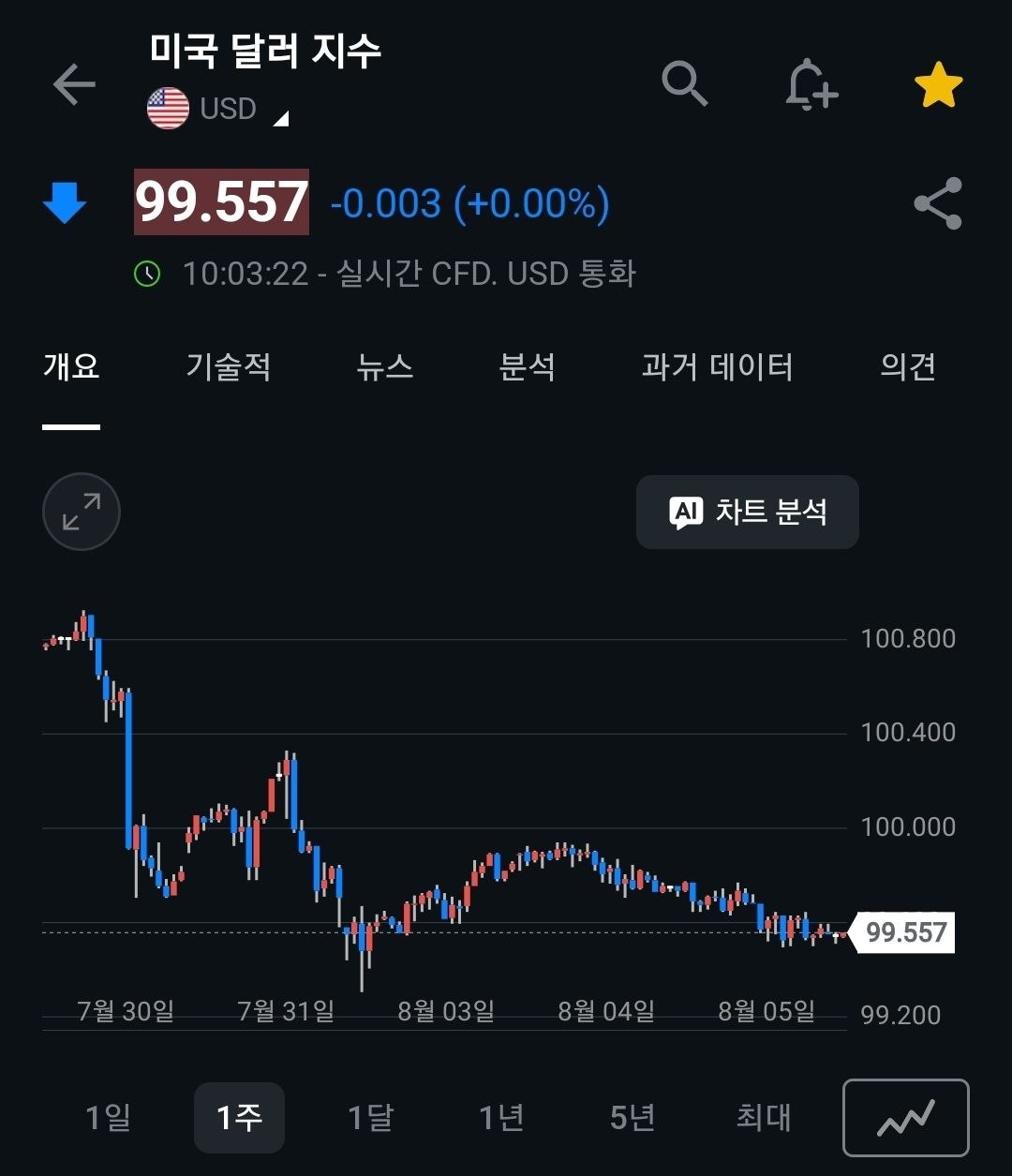
Task: Toggle the yellow favorite star
Action: click(x=938, y=85)
